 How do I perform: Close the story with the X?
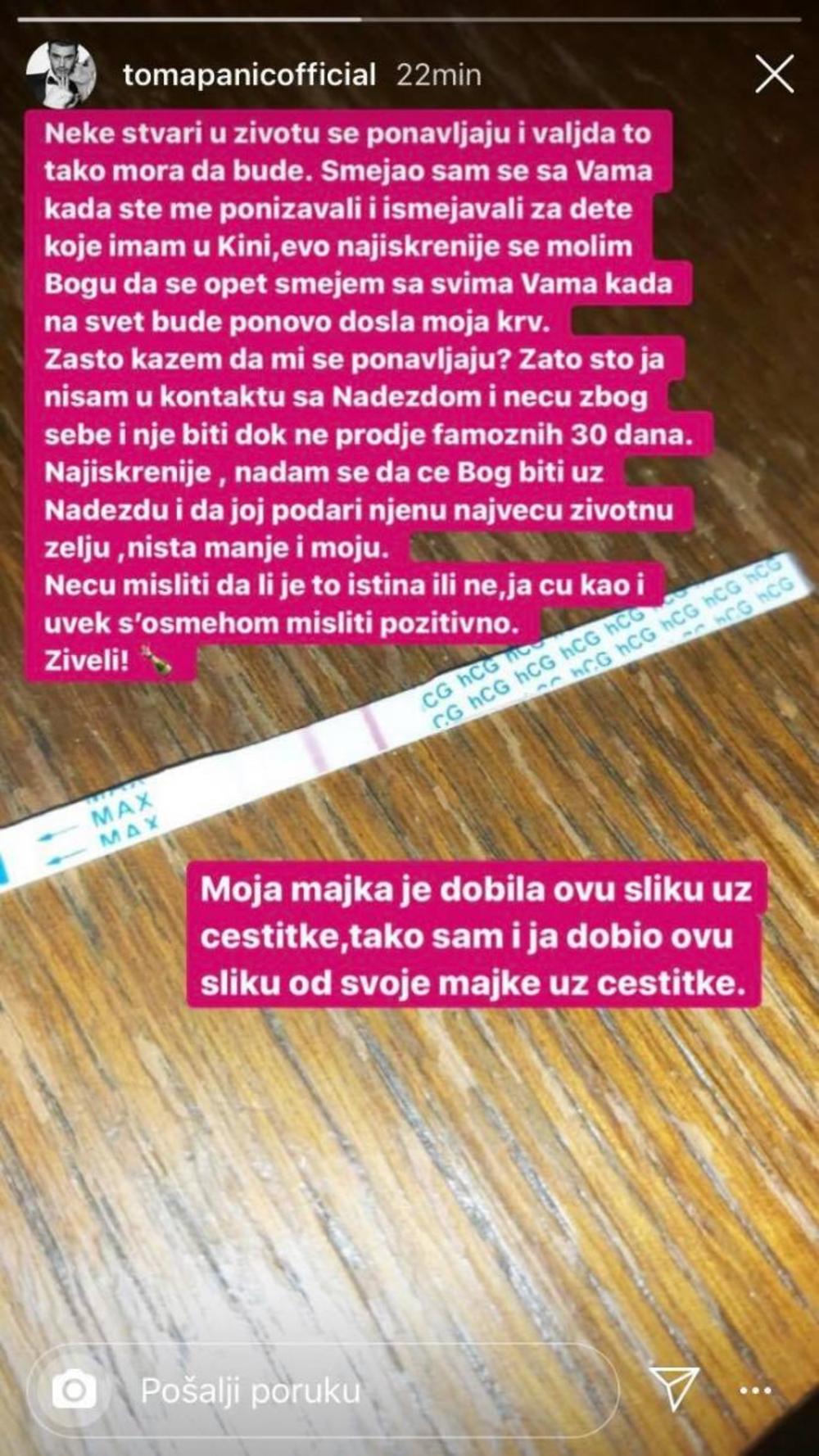tap(773, 75)
